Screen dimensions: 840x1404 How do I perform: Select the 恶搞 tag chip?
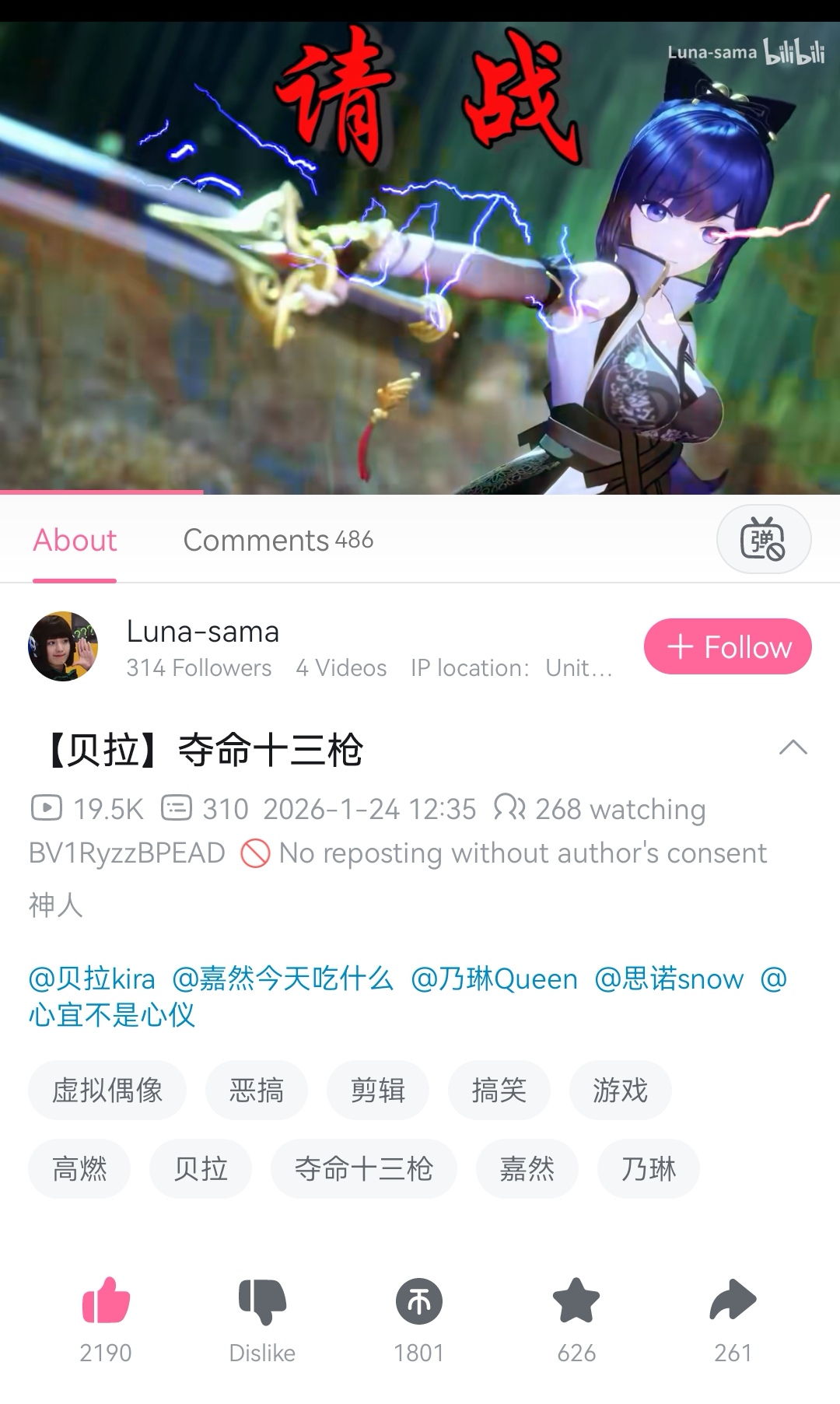click(257, 1091)
